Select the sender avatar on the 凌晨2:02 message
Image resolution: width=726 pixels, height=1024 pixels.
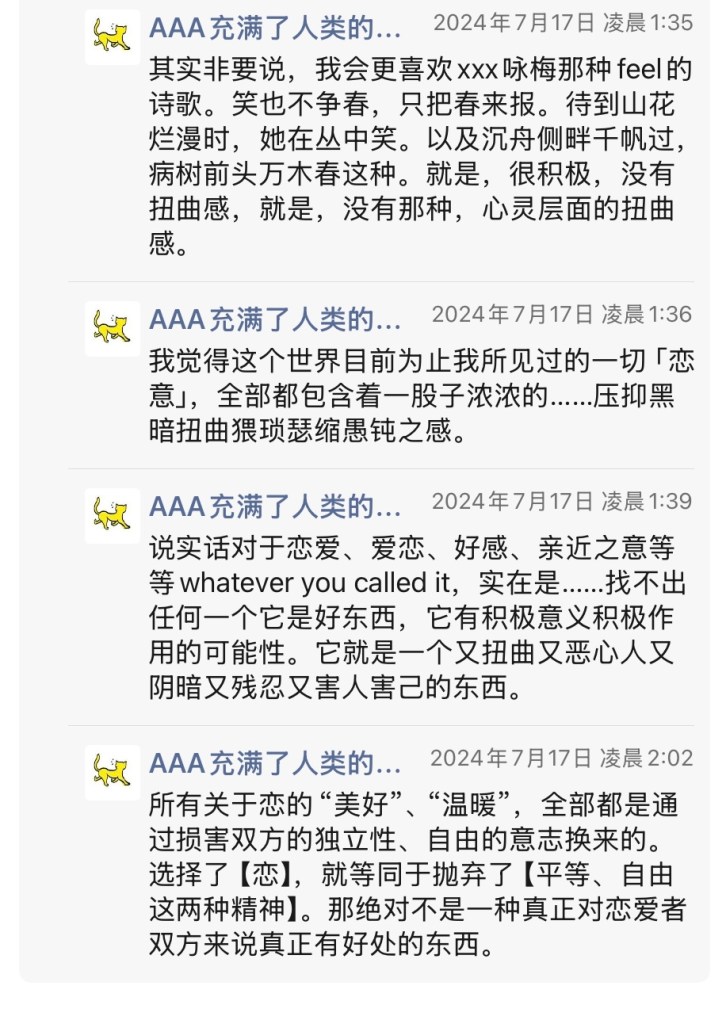coord(112,772)
